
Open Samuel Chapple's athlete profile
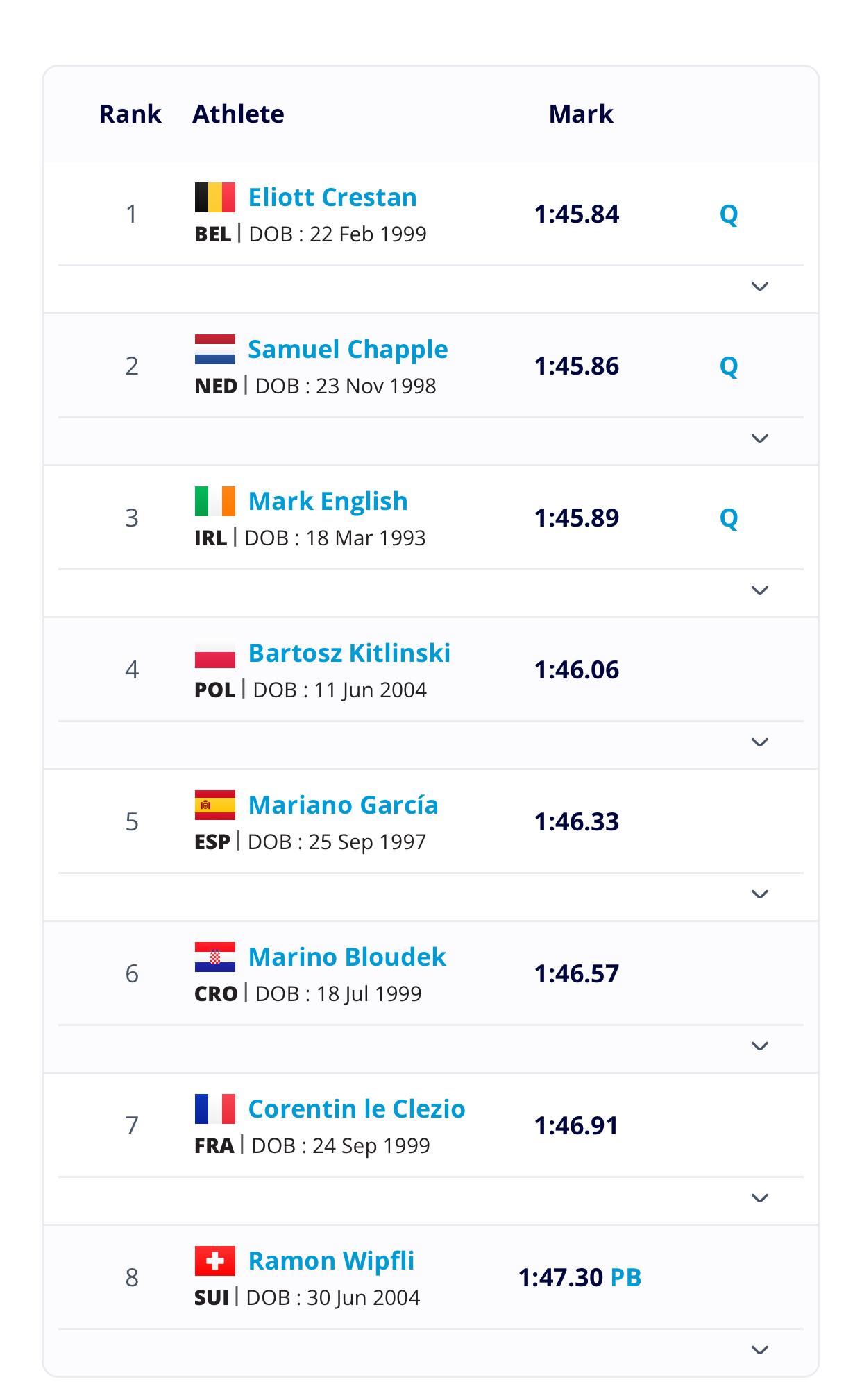pyautogui.click(x=348, y=350)
